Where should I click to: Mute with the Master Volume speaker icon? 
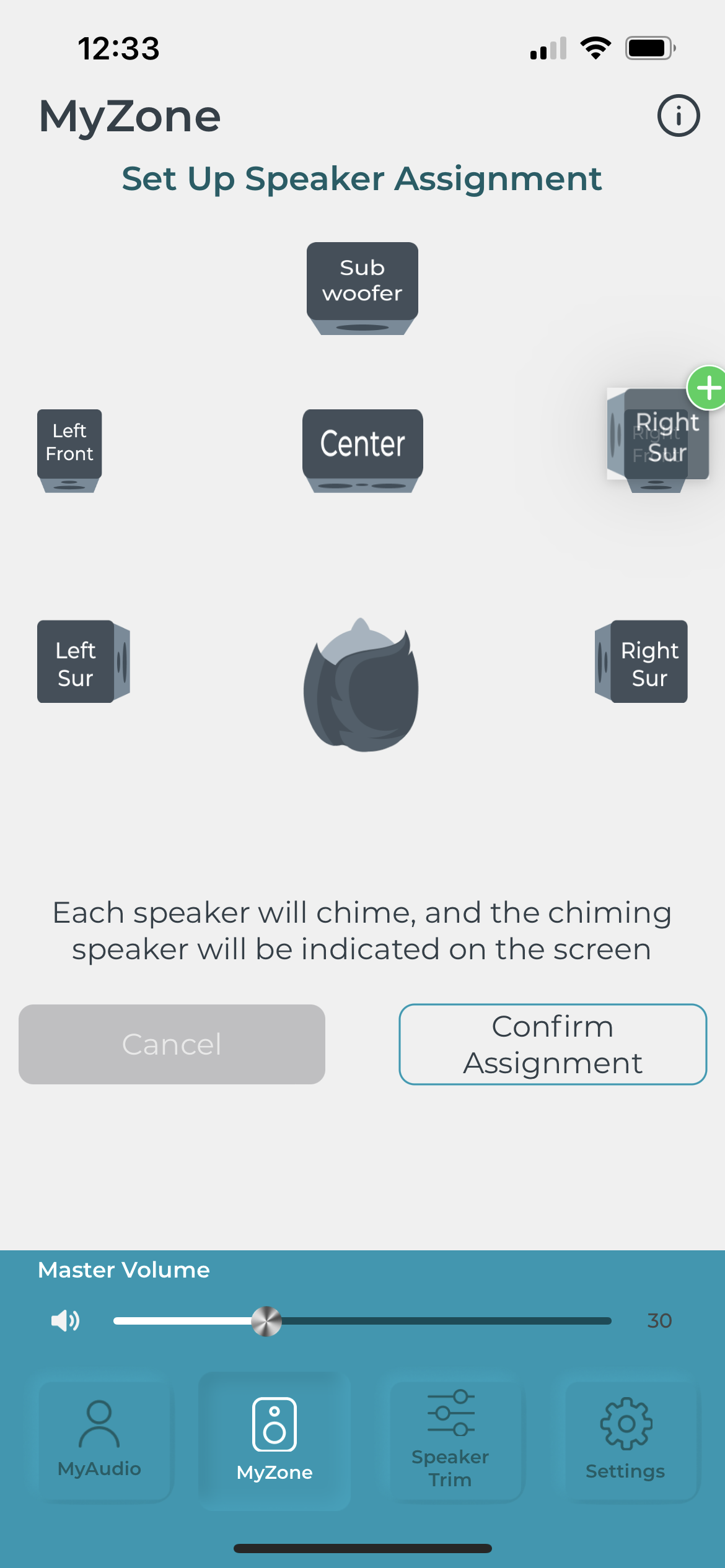[x=65, y=1320]
